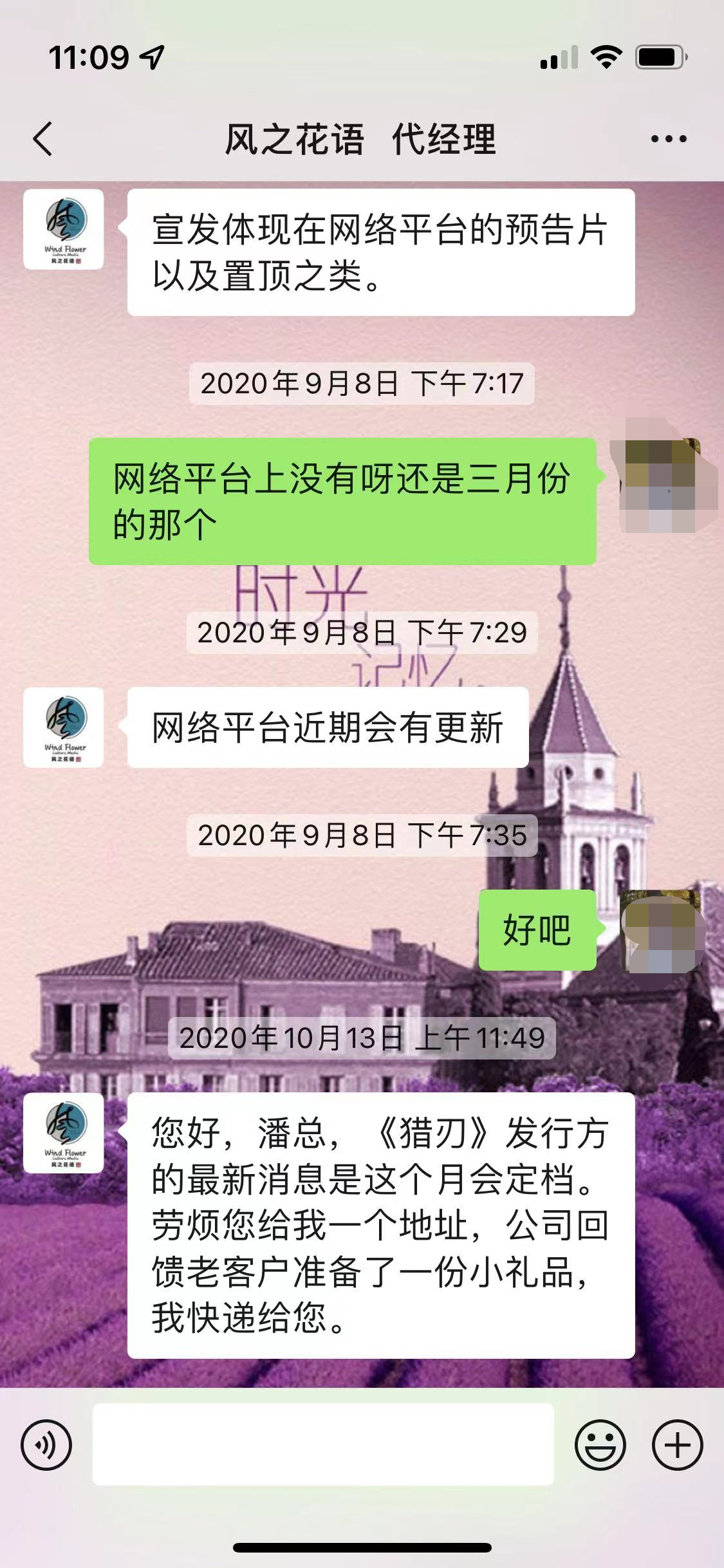724x1568 pixels.
Task: Open the plus attachments menu
Action: click(677, 1445)
